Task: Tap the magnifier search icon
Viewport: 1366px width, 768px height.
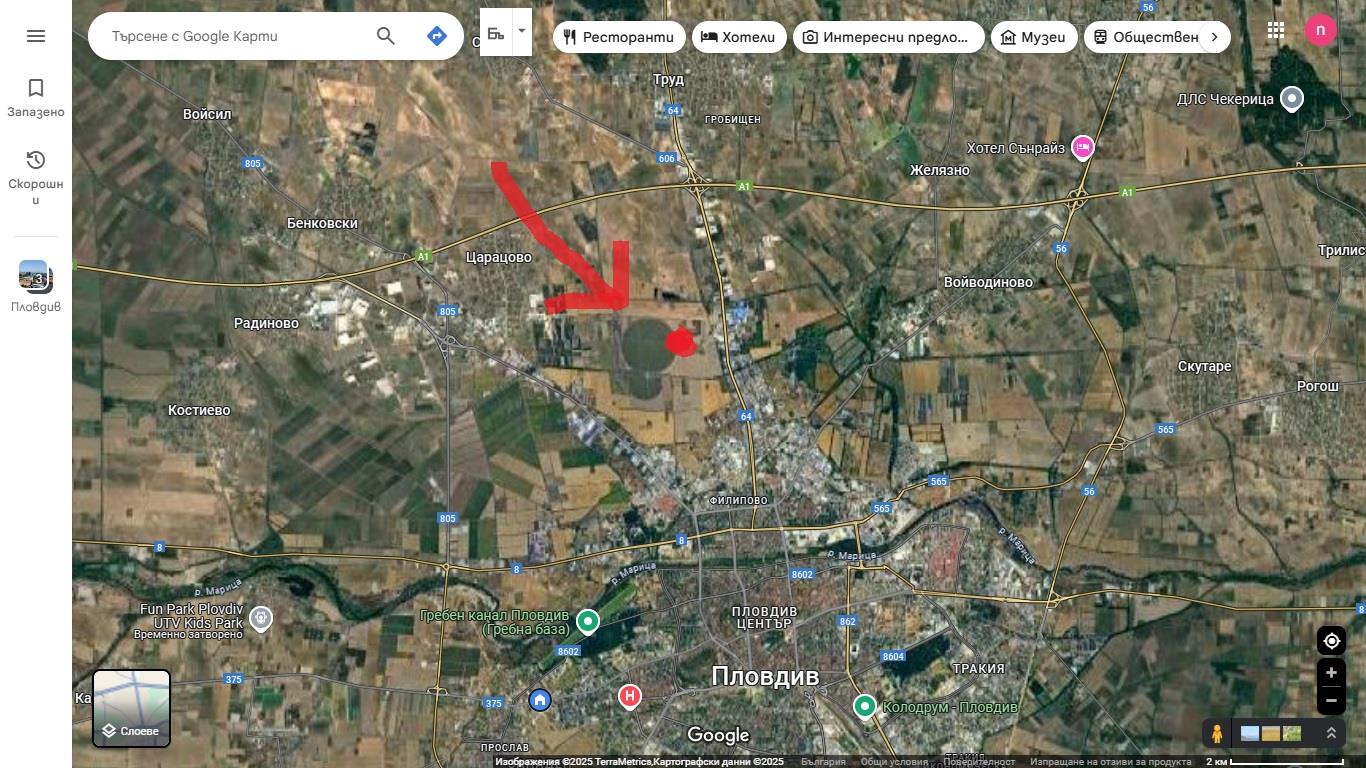Action: [x=386, y=36]
